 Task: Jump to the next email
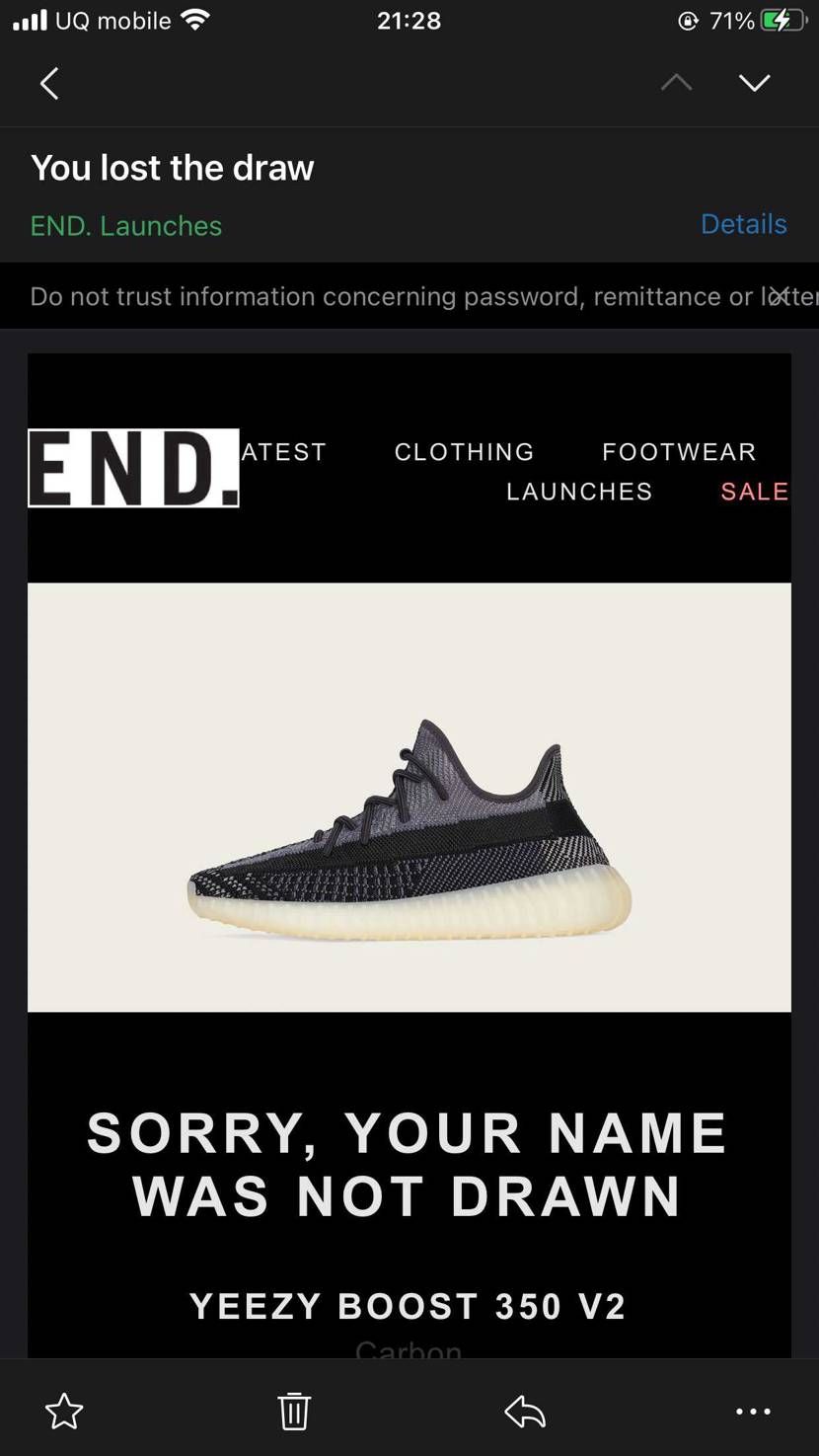[x=755, y=84]
